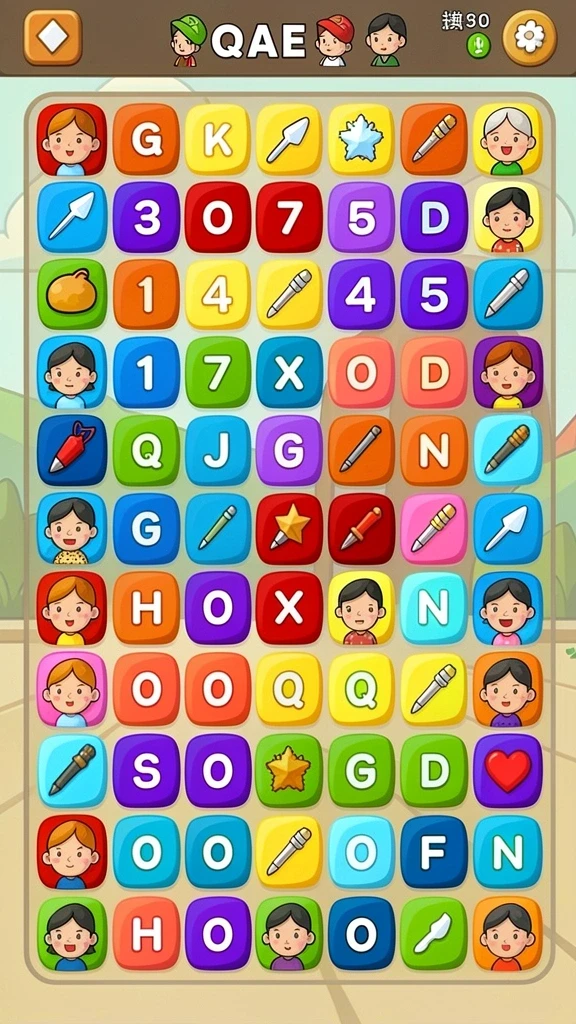Tap the orange number 1 tile

click(146, 294)
